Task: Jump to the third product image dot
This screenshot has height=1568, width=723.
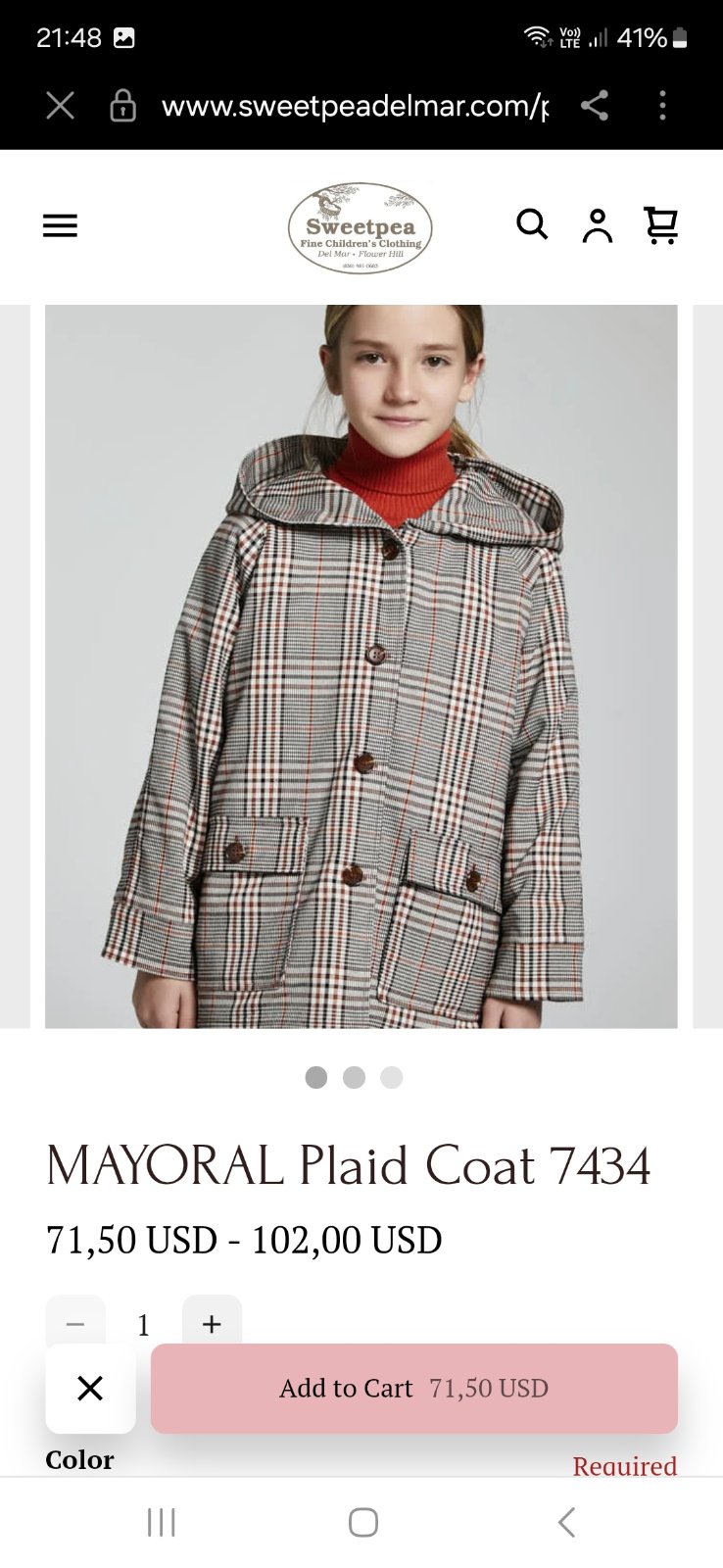Action: click(x=392, y=1078)
